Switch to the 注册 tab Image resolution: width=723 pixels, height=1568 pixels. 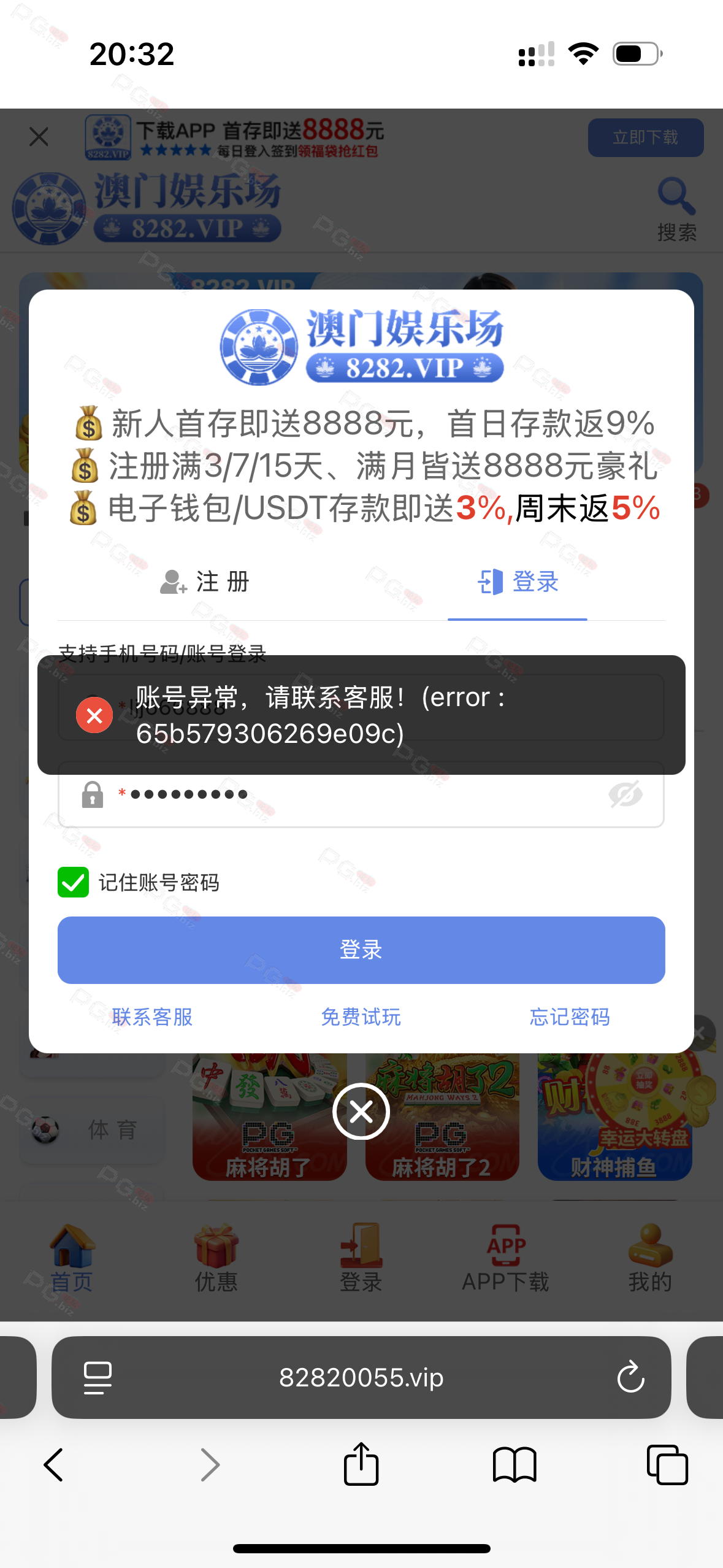point(205,582)
